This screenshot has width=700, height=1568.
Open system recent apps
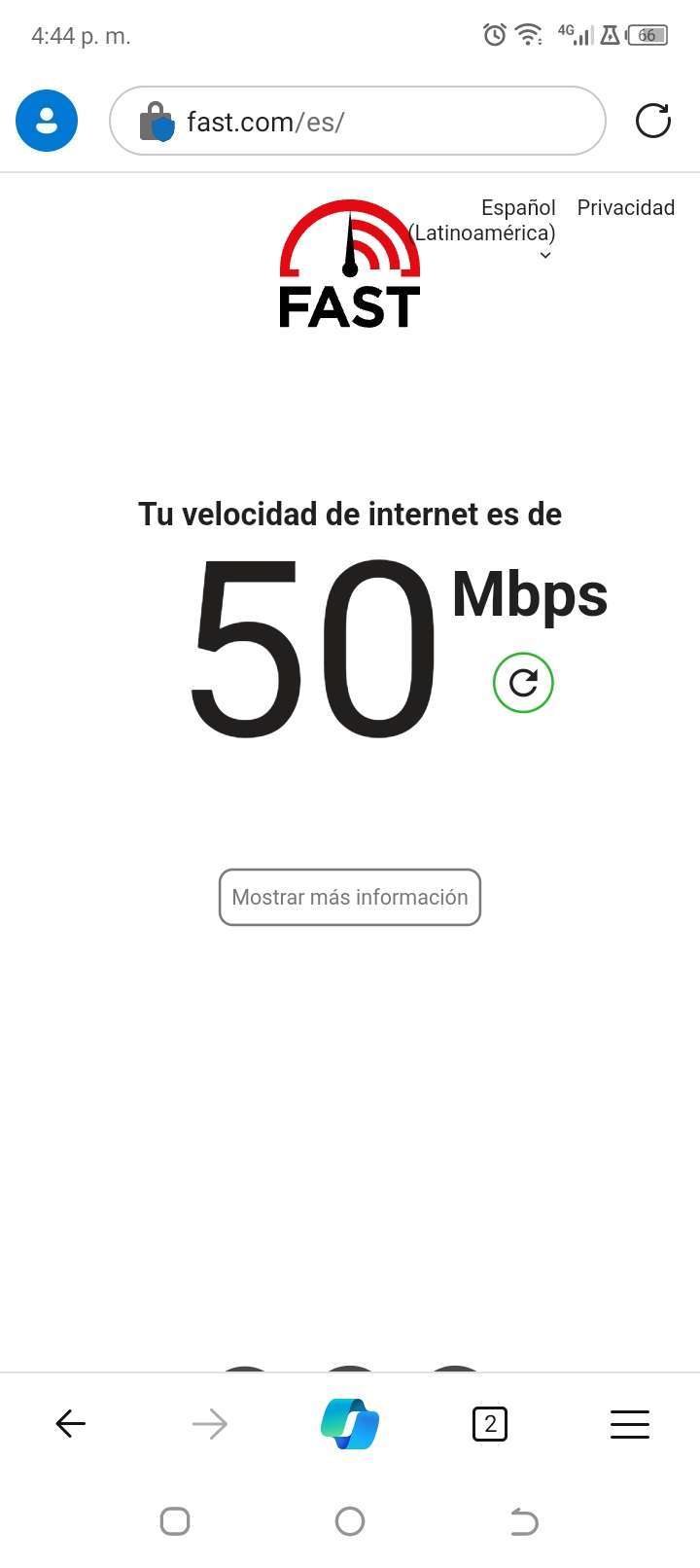[175, 1521]
